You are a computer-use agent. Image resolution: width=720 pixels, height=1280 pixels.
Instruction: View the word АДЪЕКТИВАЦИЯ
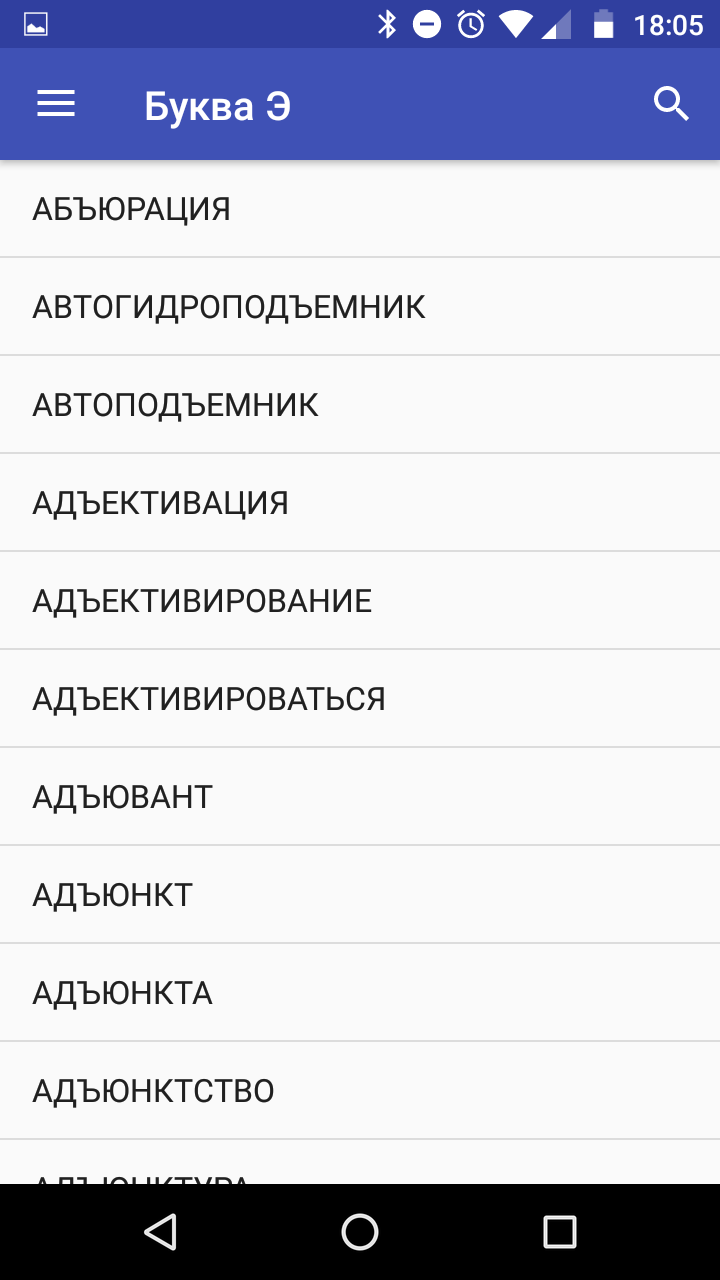pos(360,503)
